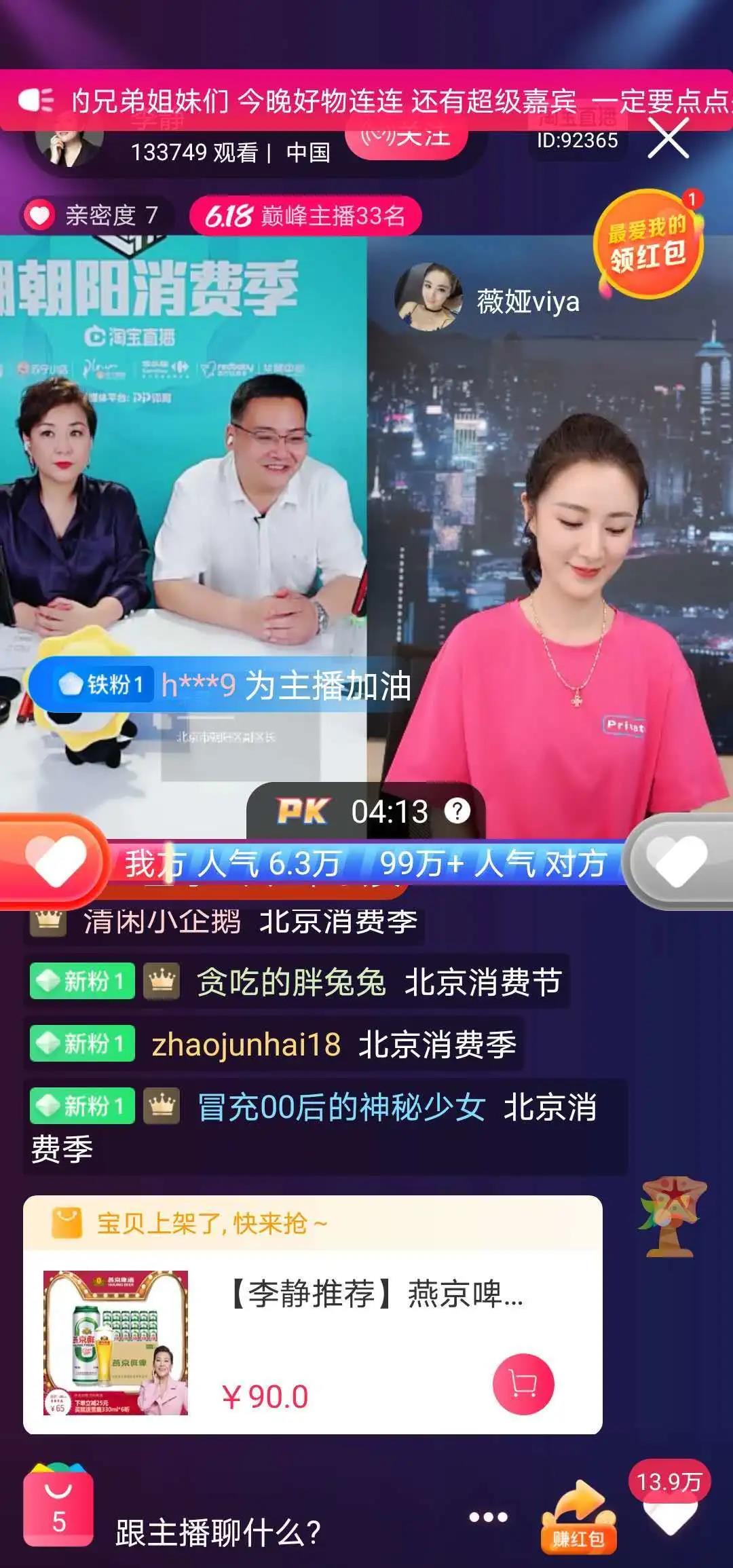Open the three-dot more menu
The image size is (733, 1568).
click(x=489, y=1516)
